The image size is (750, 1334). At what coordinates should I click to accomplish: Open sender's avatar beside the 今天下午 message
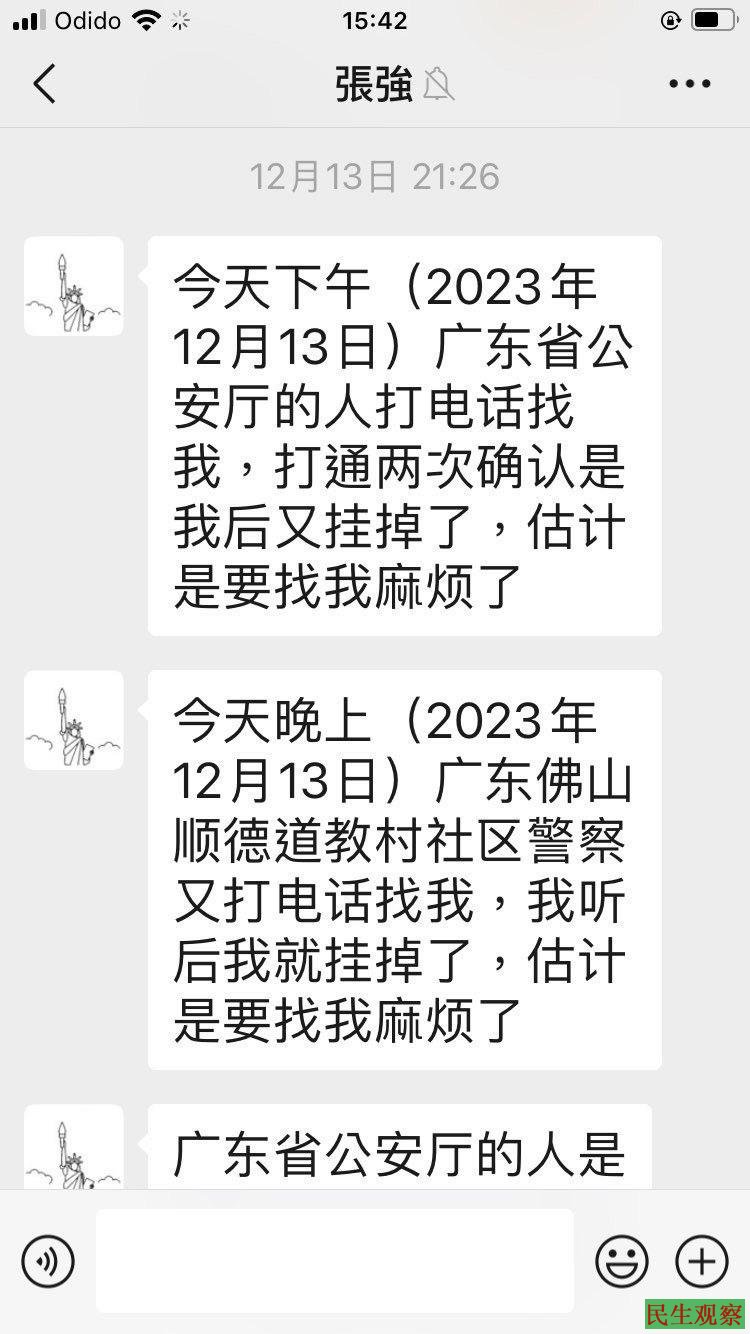coord(74,286)
